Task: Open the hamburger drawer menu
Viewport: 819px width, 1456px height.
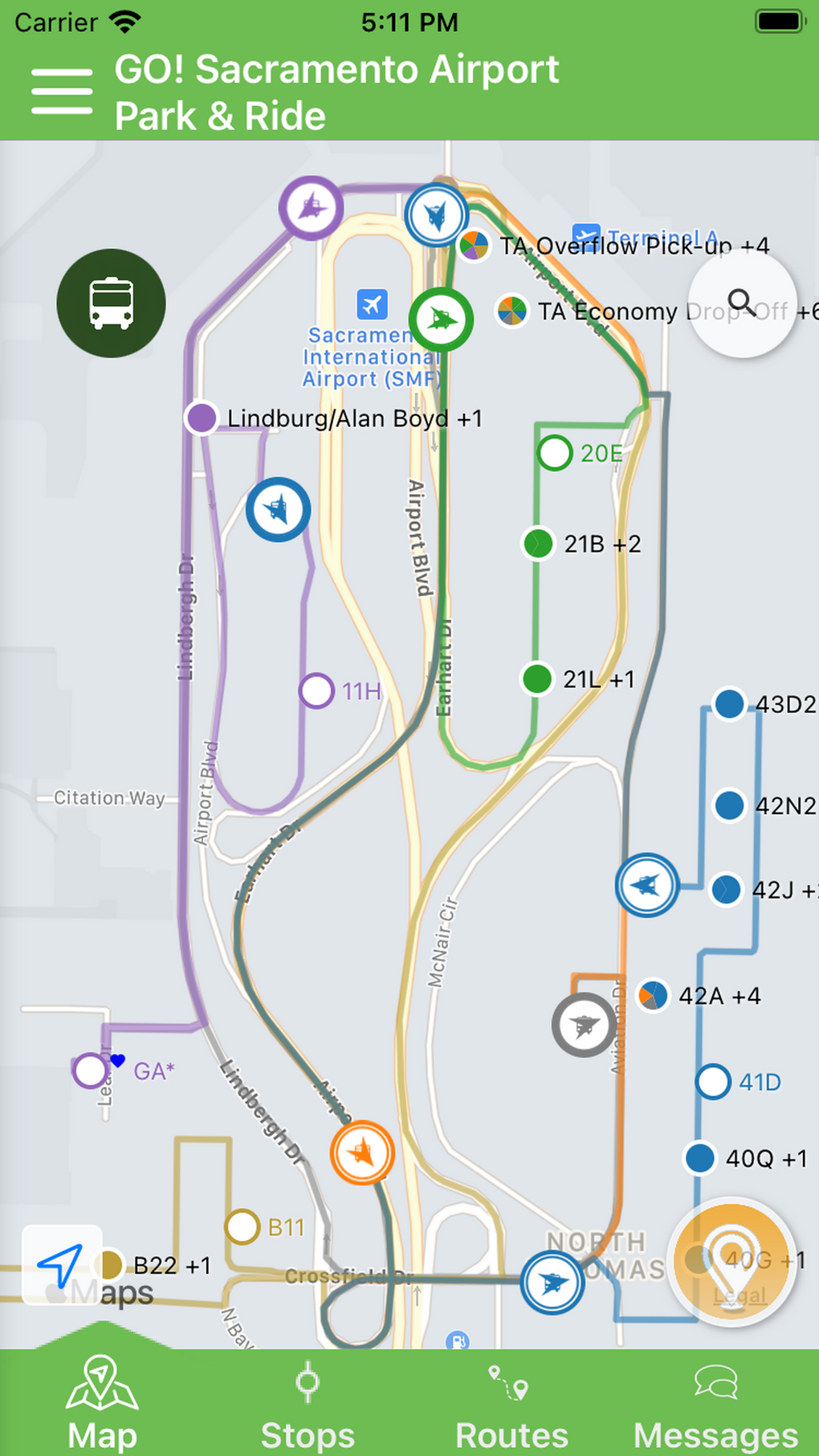Action: coord(62,92)
